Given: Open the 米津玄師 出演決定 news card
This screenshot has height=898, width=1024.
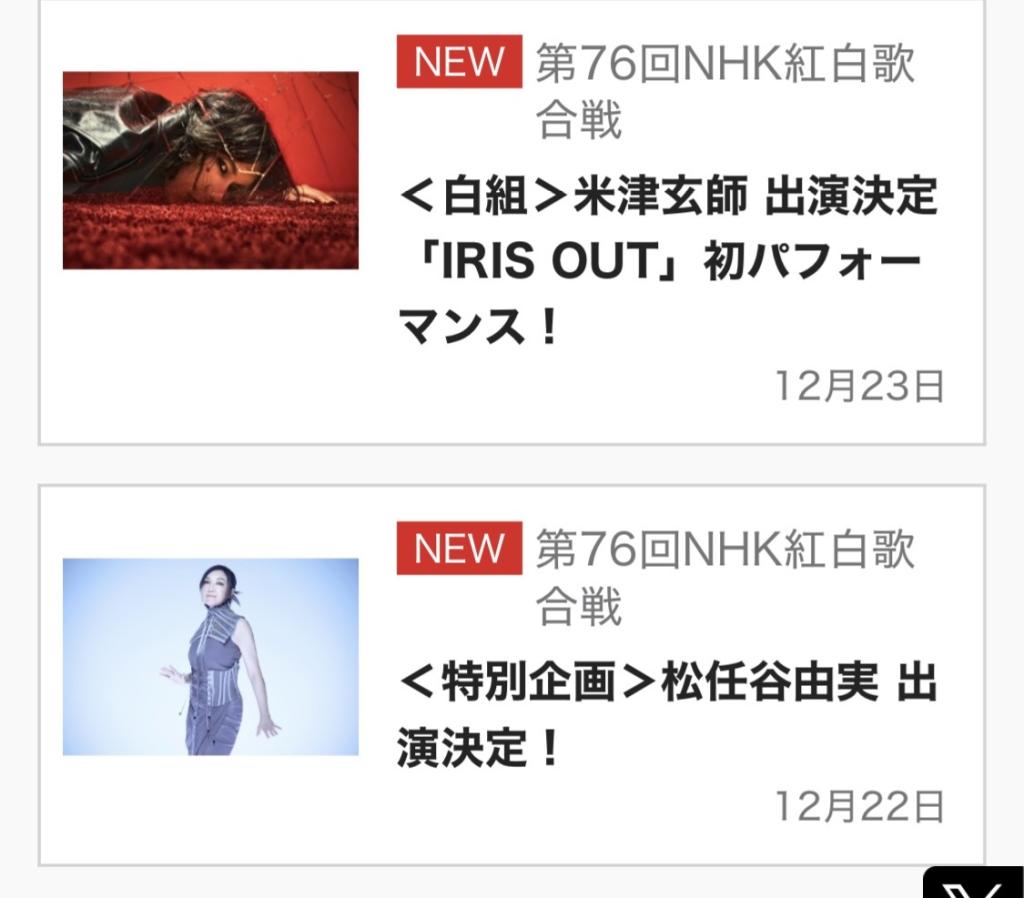Looking at the screenshot, I should pyautogui.click(x=666, y=262).
